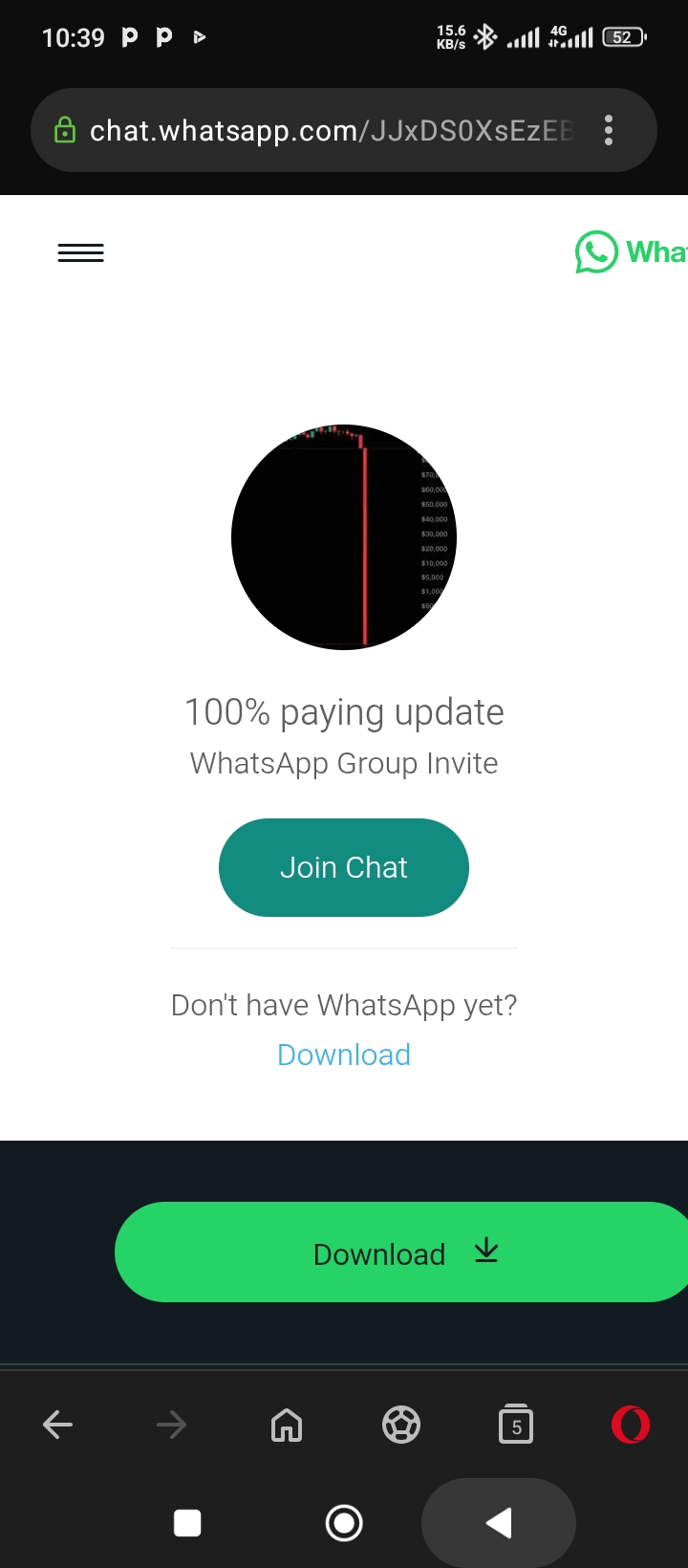The height and width of the screenshot is (1568, 688).
Task: Open the browser overflow menu
Action: (609, 130)
